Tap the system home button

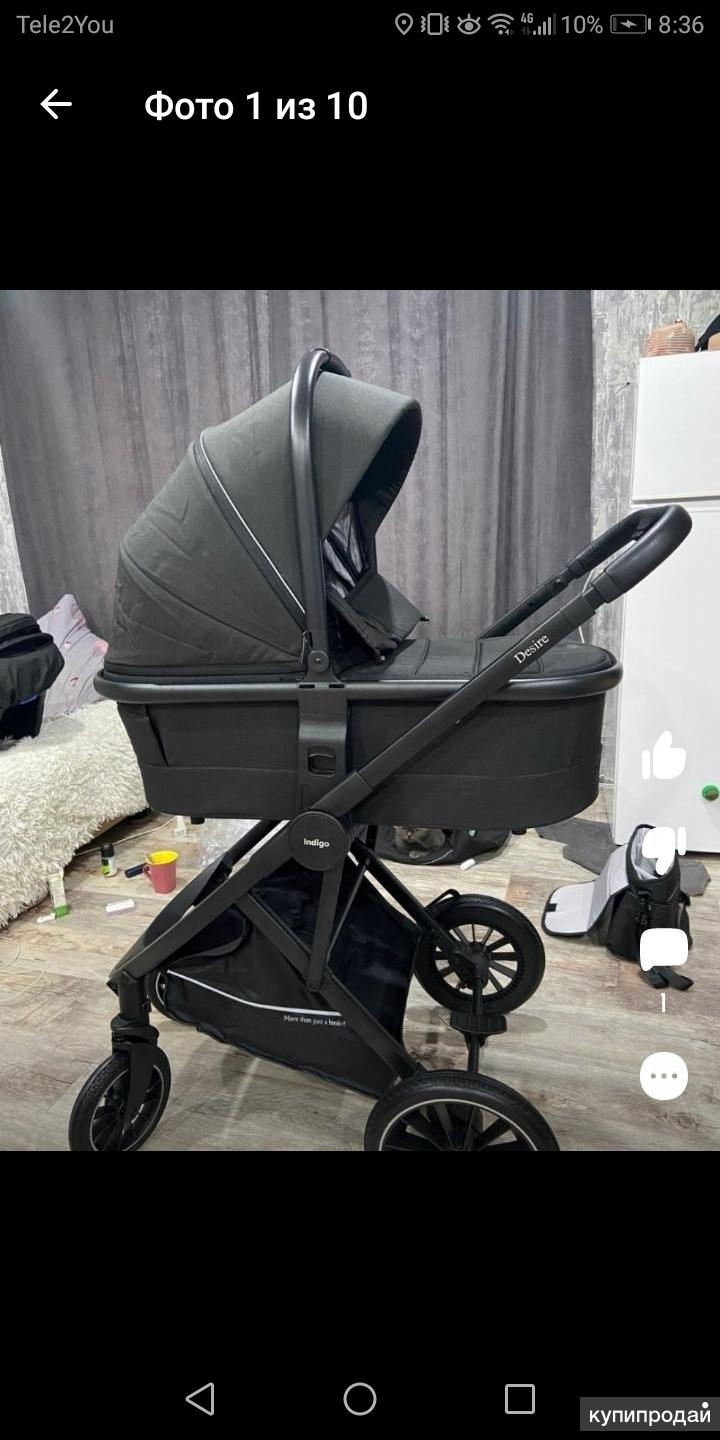[360, 1399]
